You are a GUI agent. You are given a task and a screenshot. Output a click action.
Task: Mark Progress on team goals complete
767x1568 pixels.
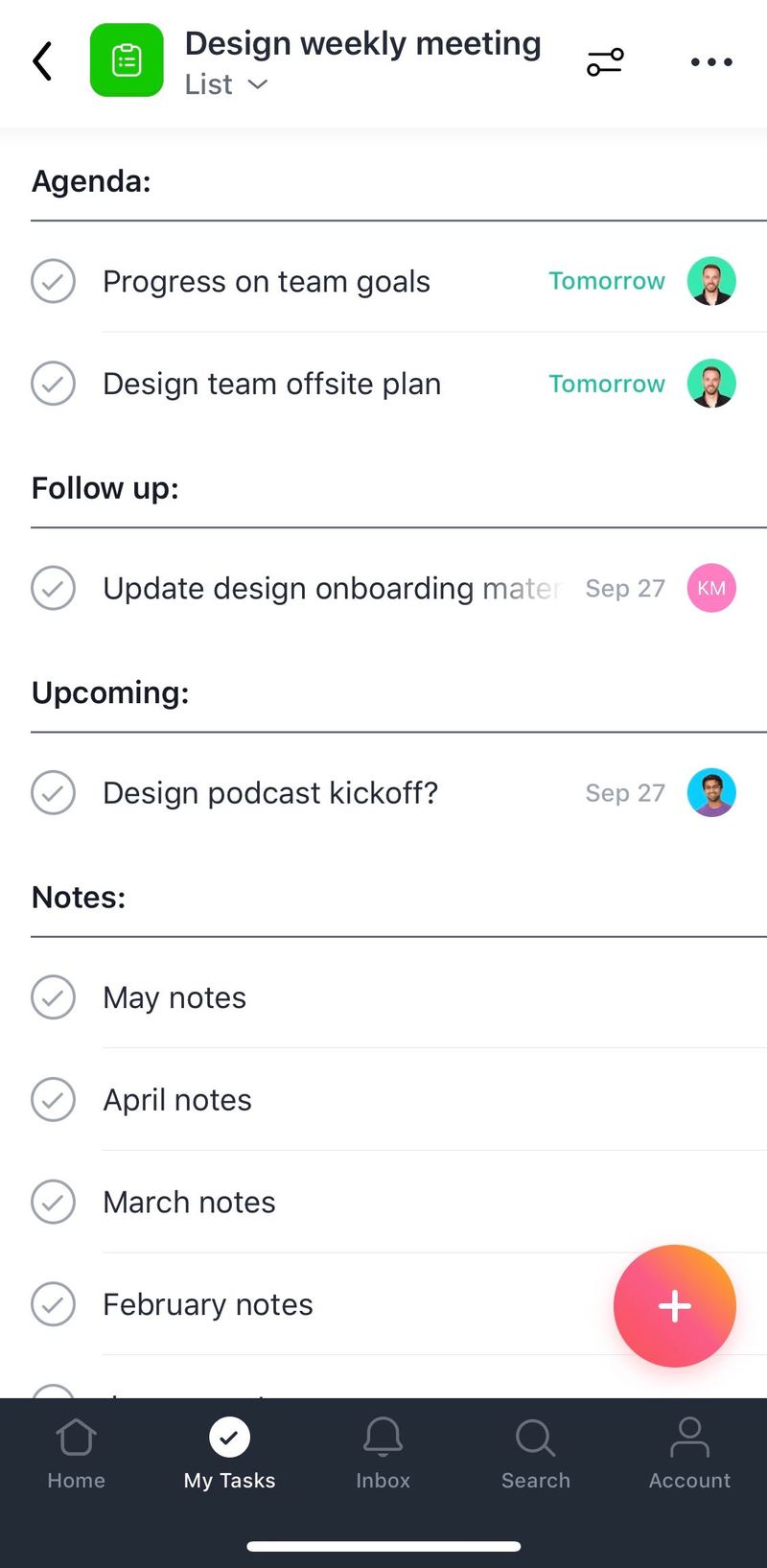pyautogui.click(x=53, y=282)
